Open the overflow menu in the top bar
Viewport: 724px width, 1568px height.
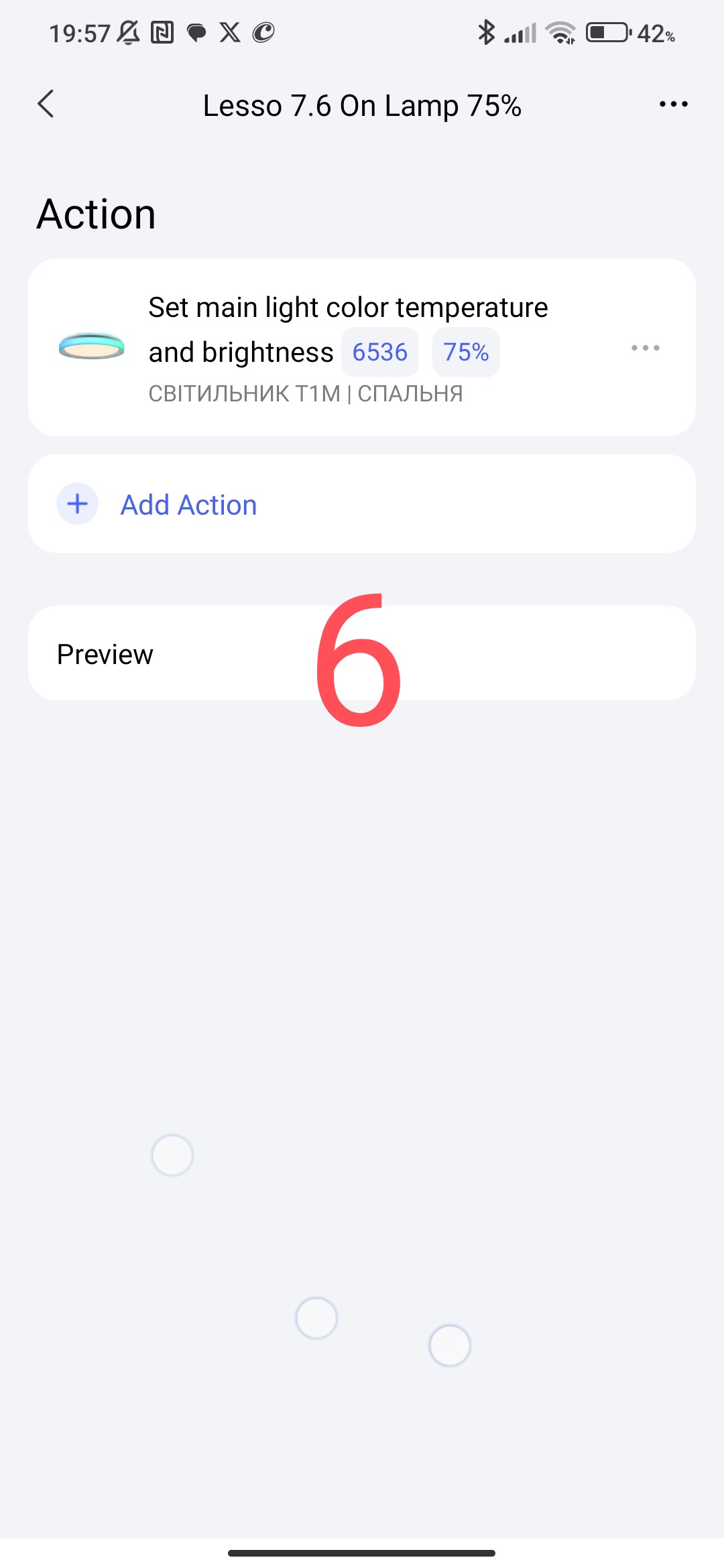[673, 105]
